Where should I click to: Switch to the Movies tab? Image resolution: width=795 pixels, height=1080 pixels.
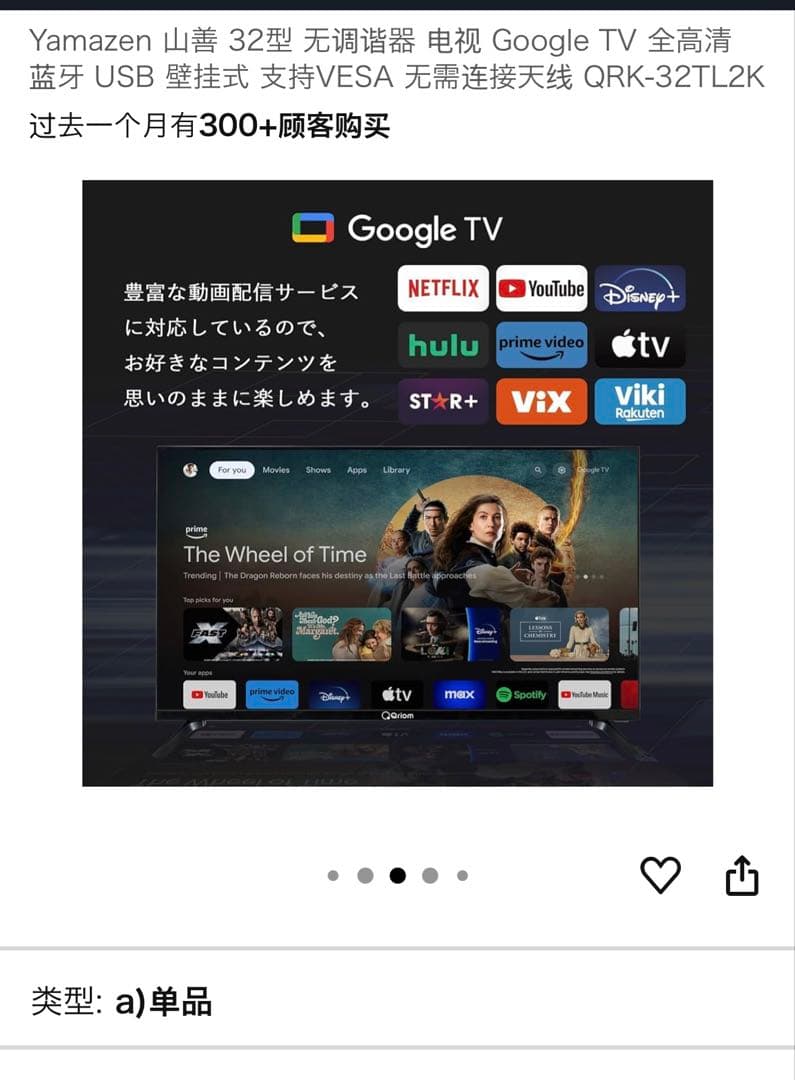[275, 469]
